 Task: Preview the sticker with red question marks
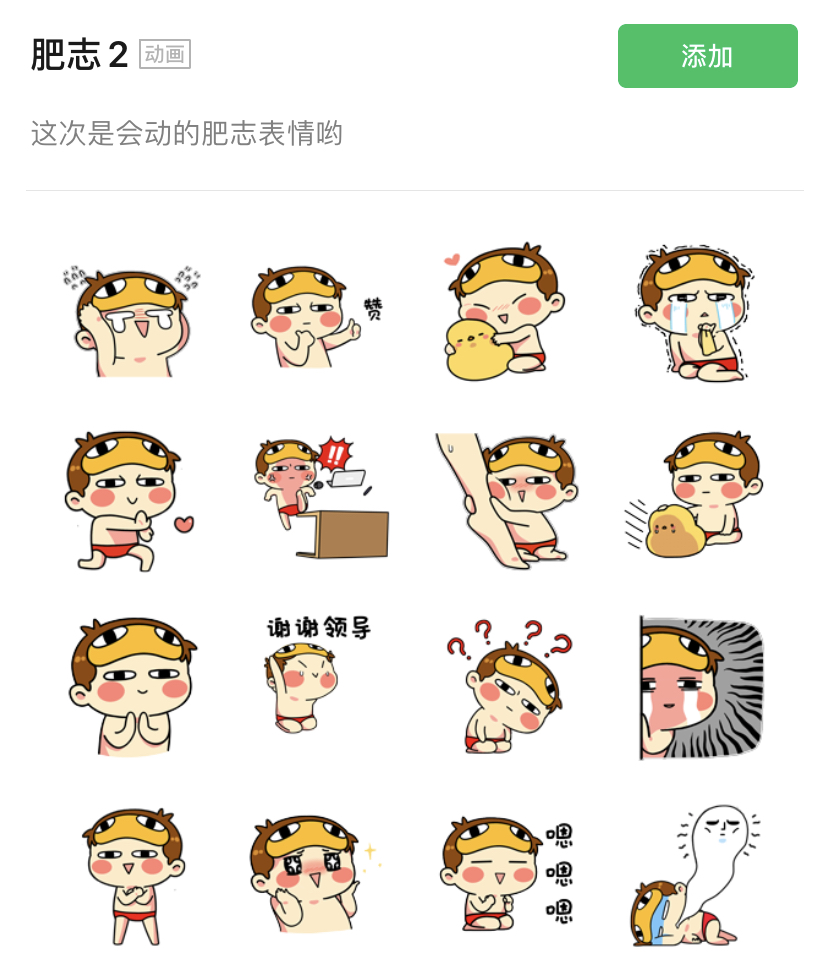tap(508, 685)
